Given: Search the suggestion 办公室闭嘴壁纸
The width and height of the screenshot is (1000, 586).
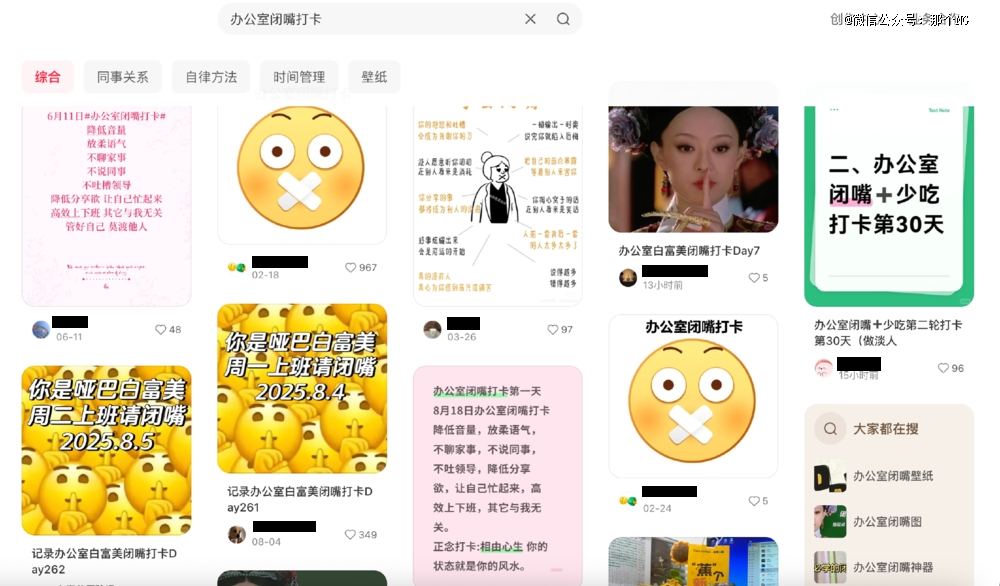Looking at the screenshot, I should coord(892,476).
